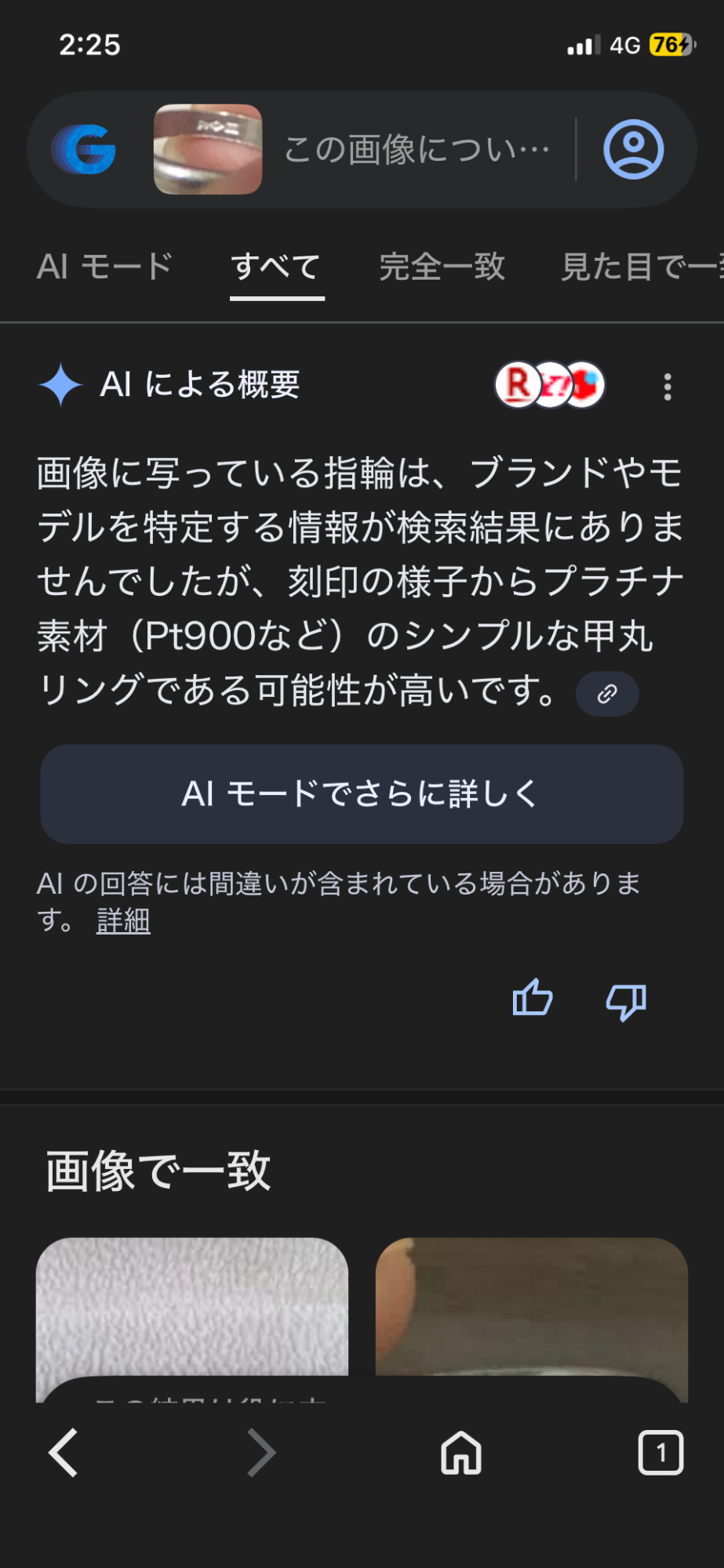The width and height of the screenshot is (724, 1568).
Task: Tap the search field text この画像につい
Action: [416, 149]
